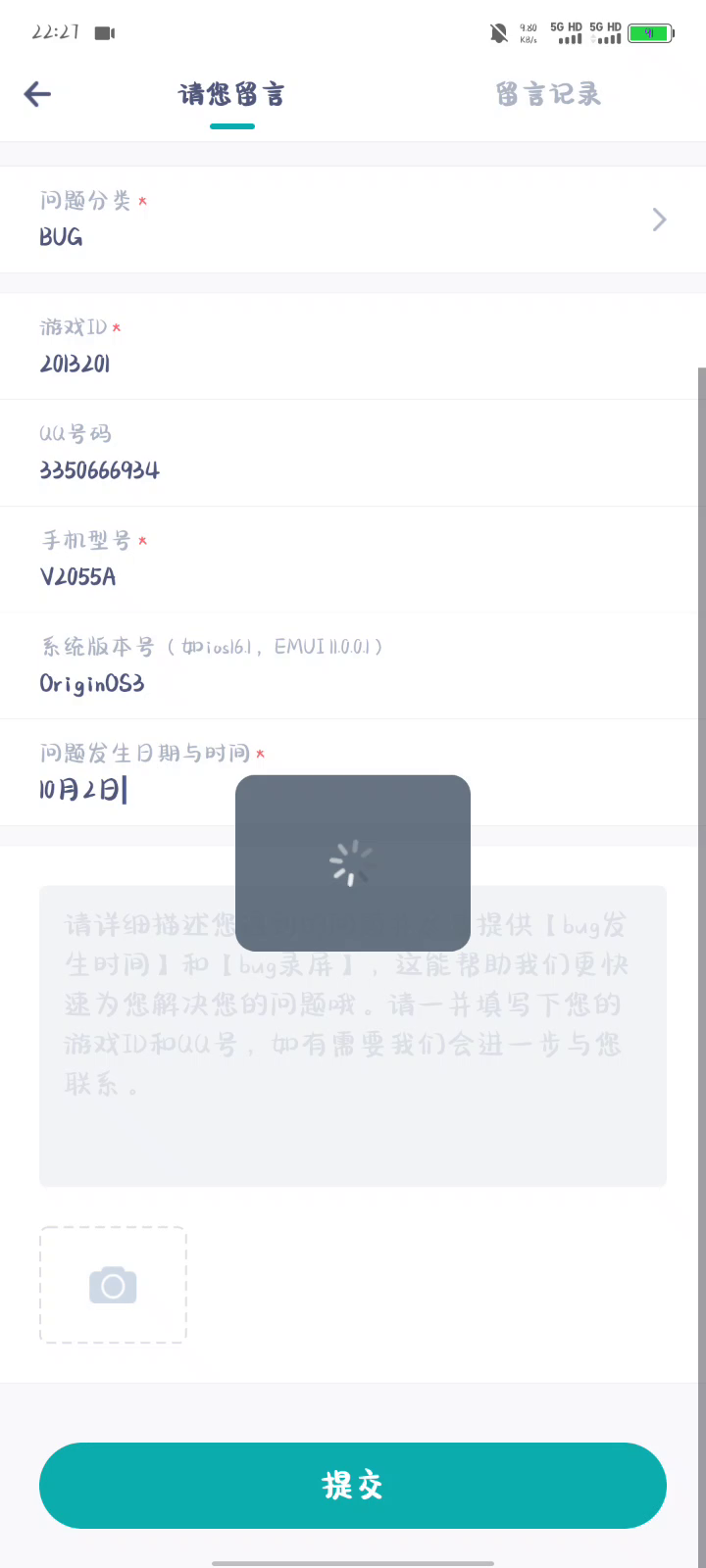This screenshot has height=1568, width=706.
Task: Edit the 系统版本号 field
Action: [x=353, y=666]
